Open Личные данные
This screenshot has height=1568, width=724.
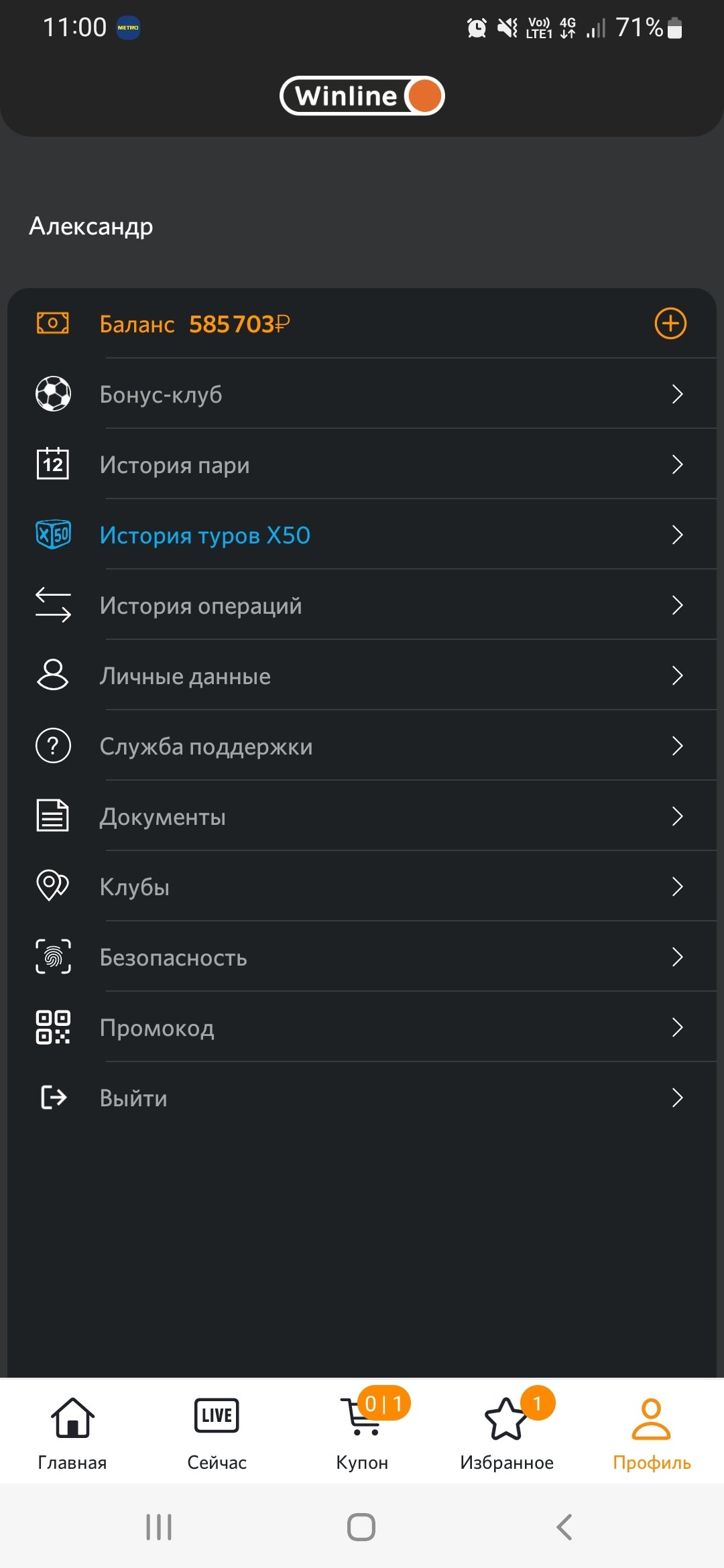tap(362, 676)
